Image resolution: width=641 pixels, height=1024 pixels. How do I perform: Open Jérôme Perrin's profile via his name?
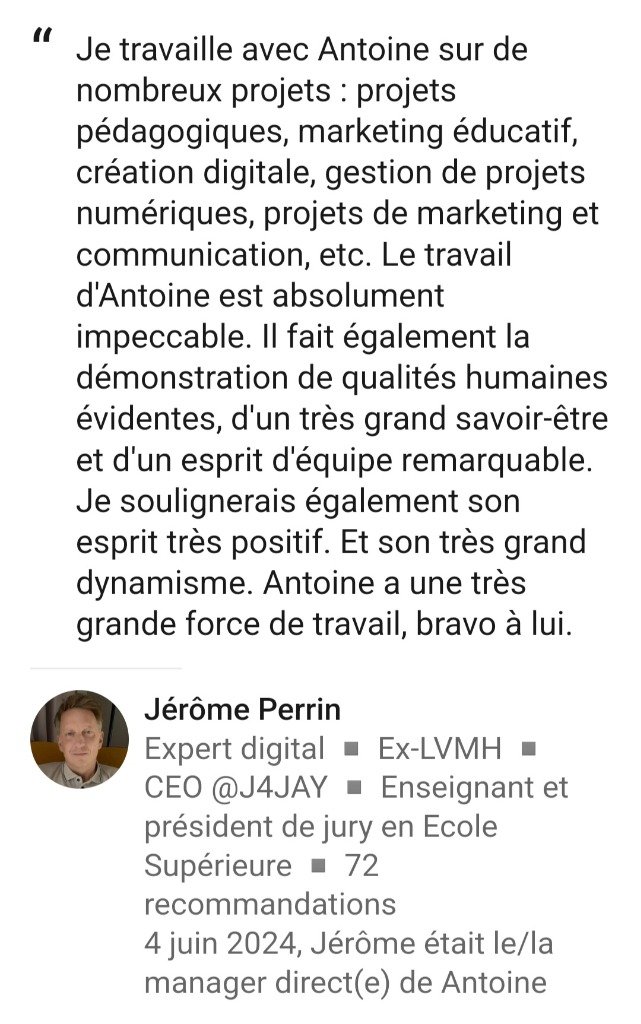[242, 710]
